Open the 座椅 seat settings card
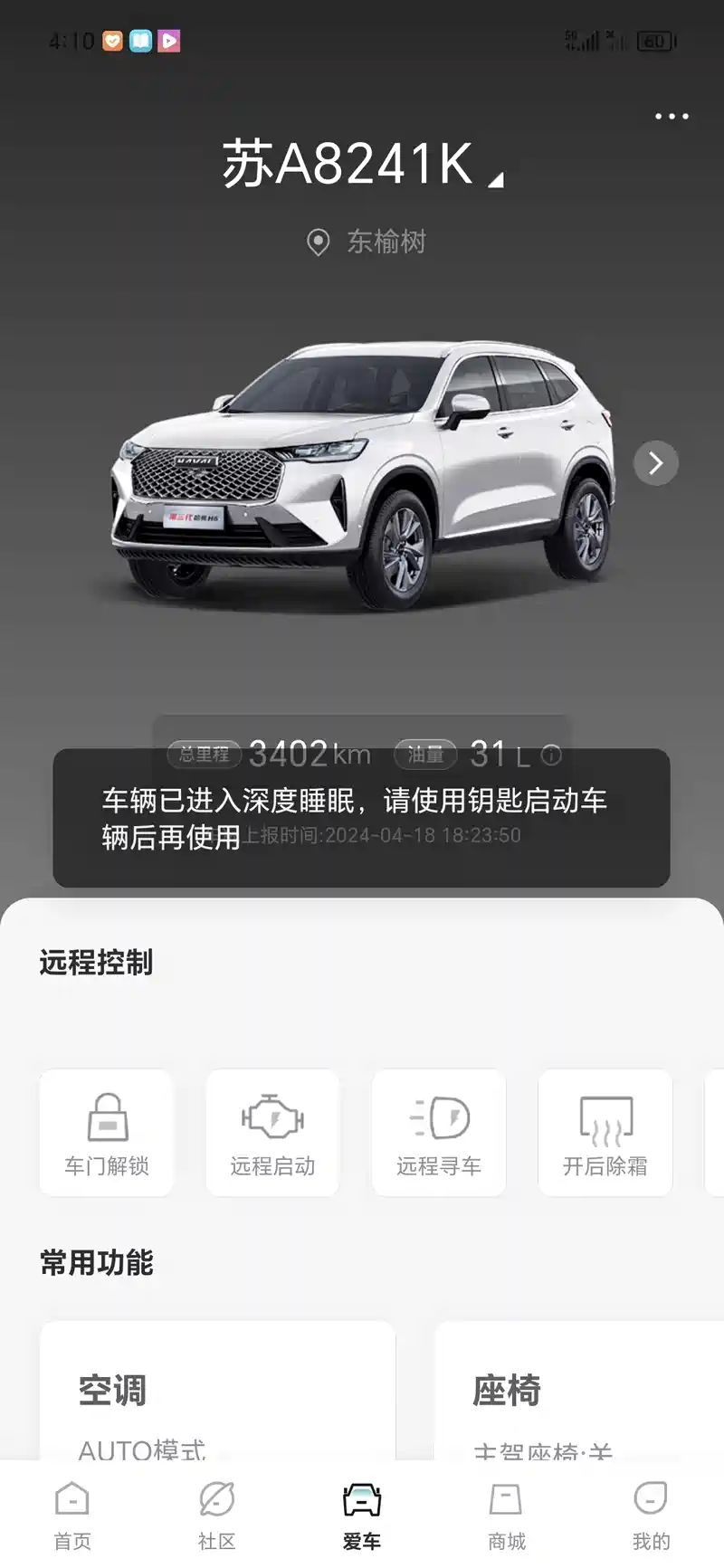The height and width of the screenshot is (1568, 724). [x=577, y=1393]
